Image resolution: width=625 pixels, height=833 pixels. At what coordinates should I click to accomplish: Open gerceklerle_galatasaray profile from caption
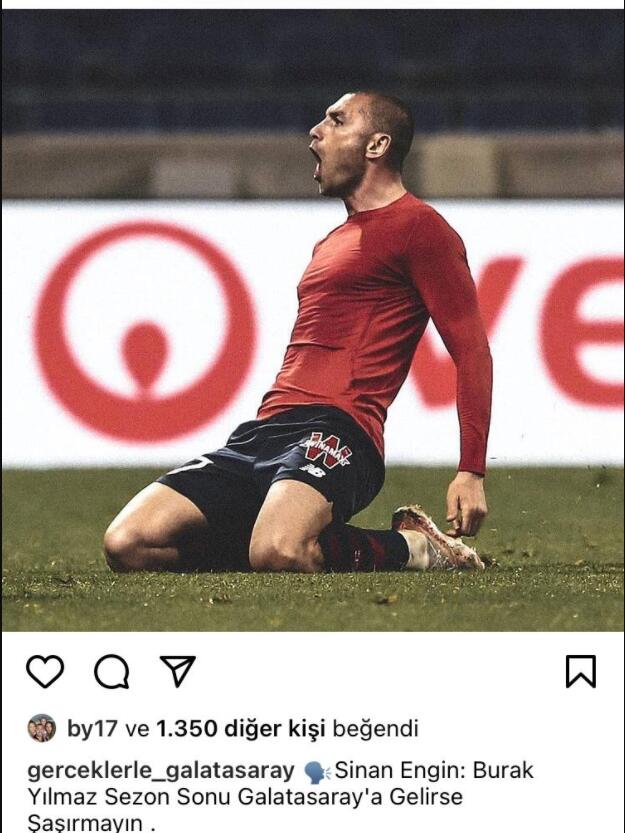point(160,770)
